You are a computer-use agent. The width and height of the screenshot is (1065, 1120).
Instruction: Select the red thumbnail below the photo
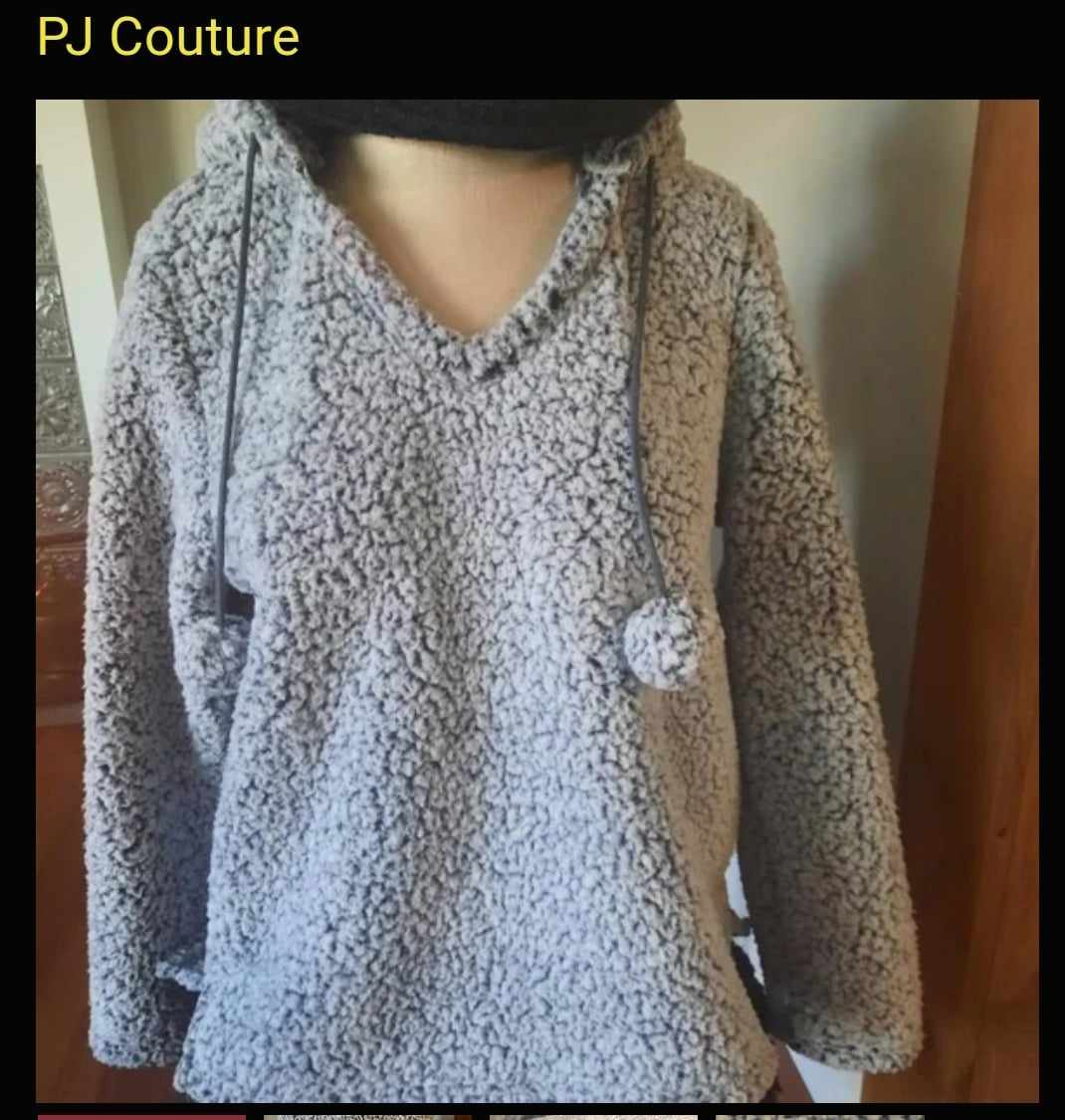(x=141, y=1115)
